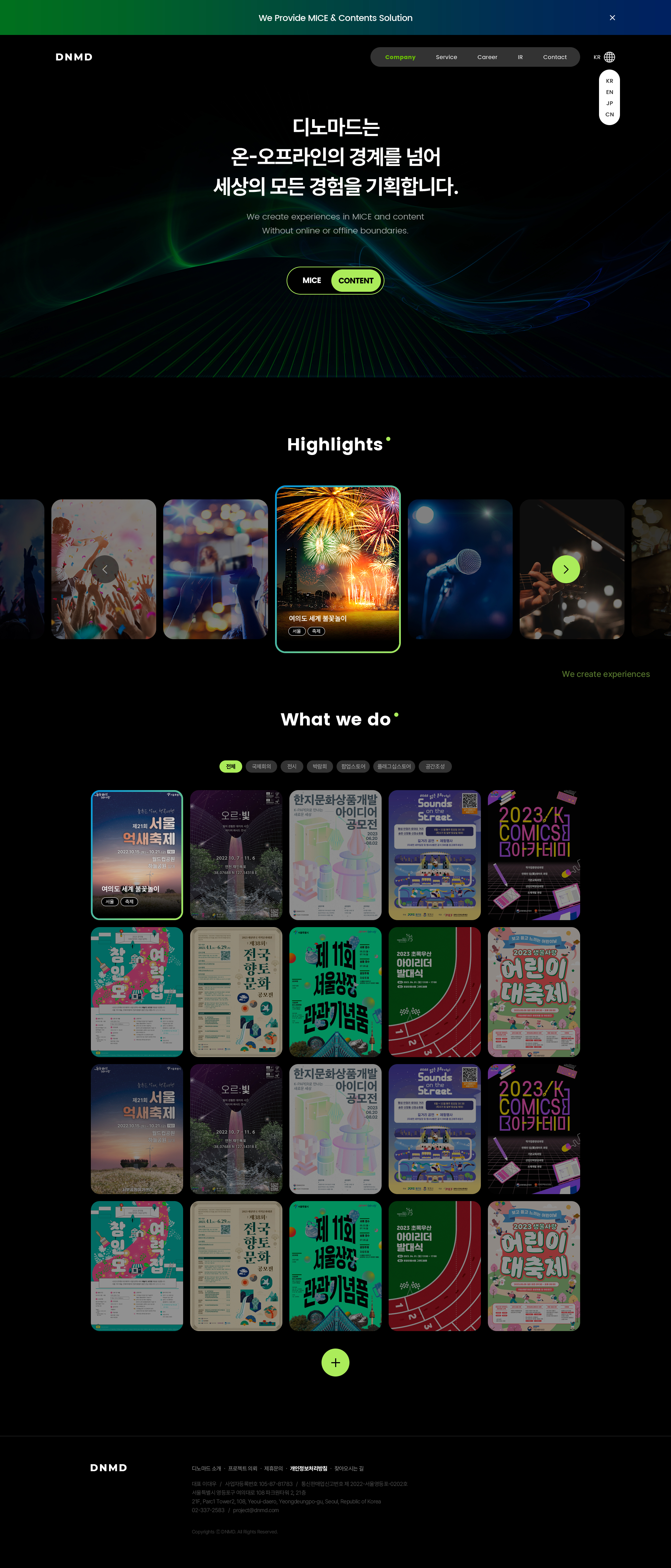Show the next Highlights slide
The width and height of the screenshot is (671, 1568).
pyautogui.click(x=566, y=569)
